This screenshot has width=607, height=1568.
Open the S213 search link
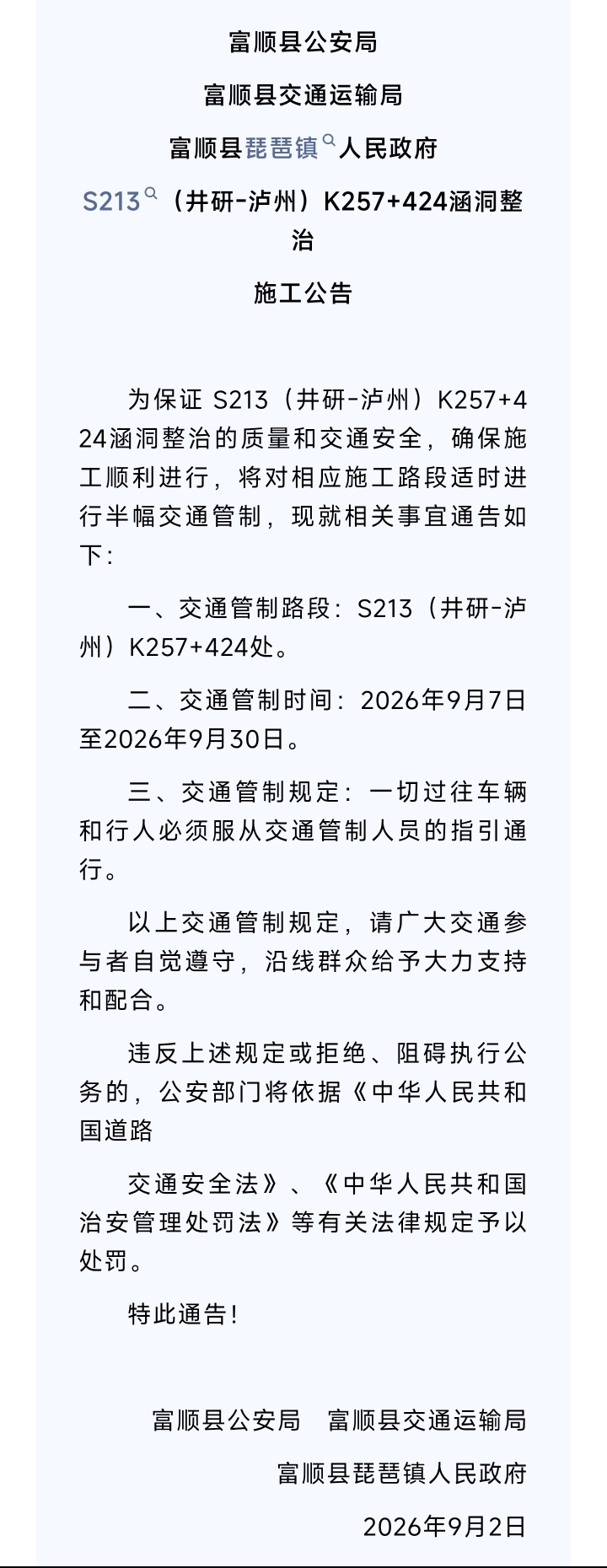pos(120,201)
